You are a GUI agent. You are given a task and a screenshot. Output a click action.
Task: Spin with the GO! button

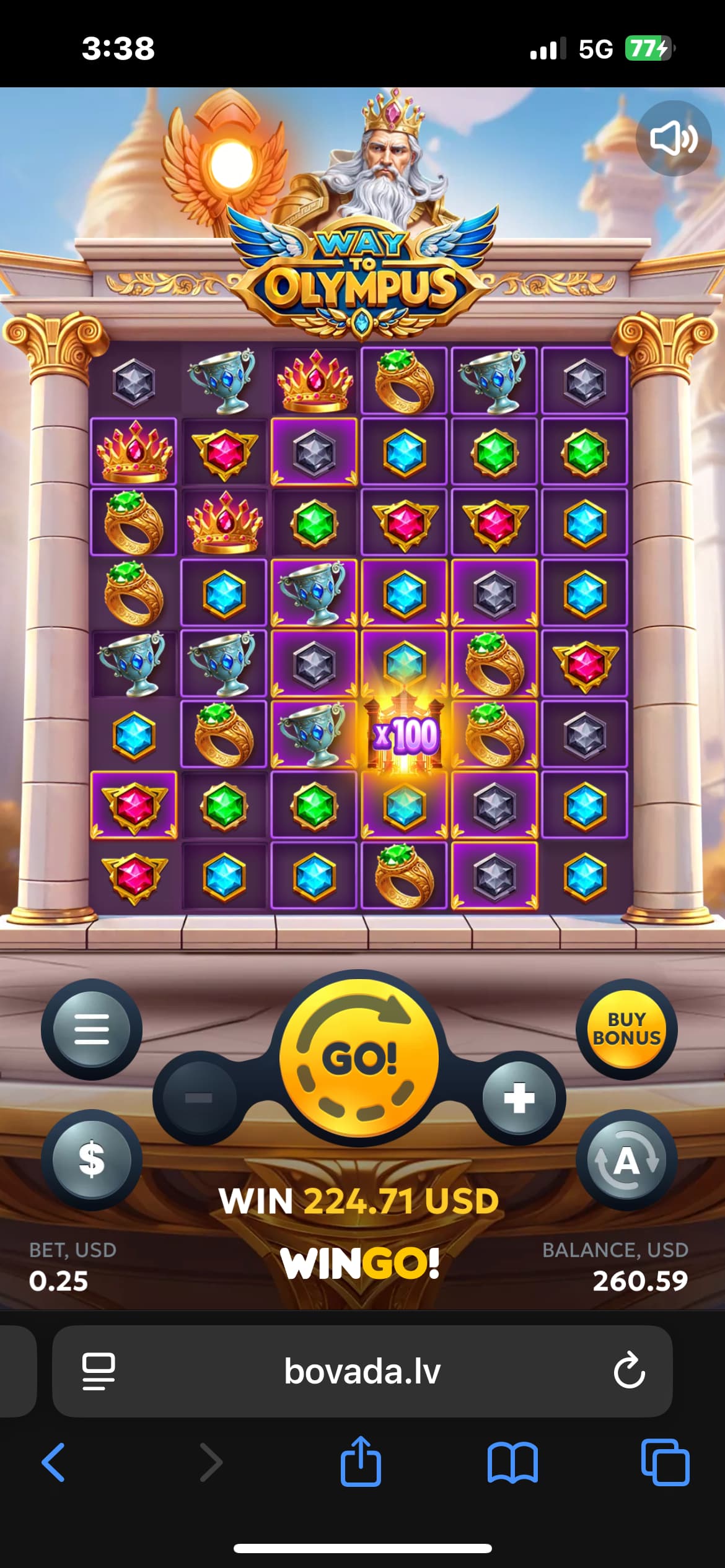[359, 1058]
